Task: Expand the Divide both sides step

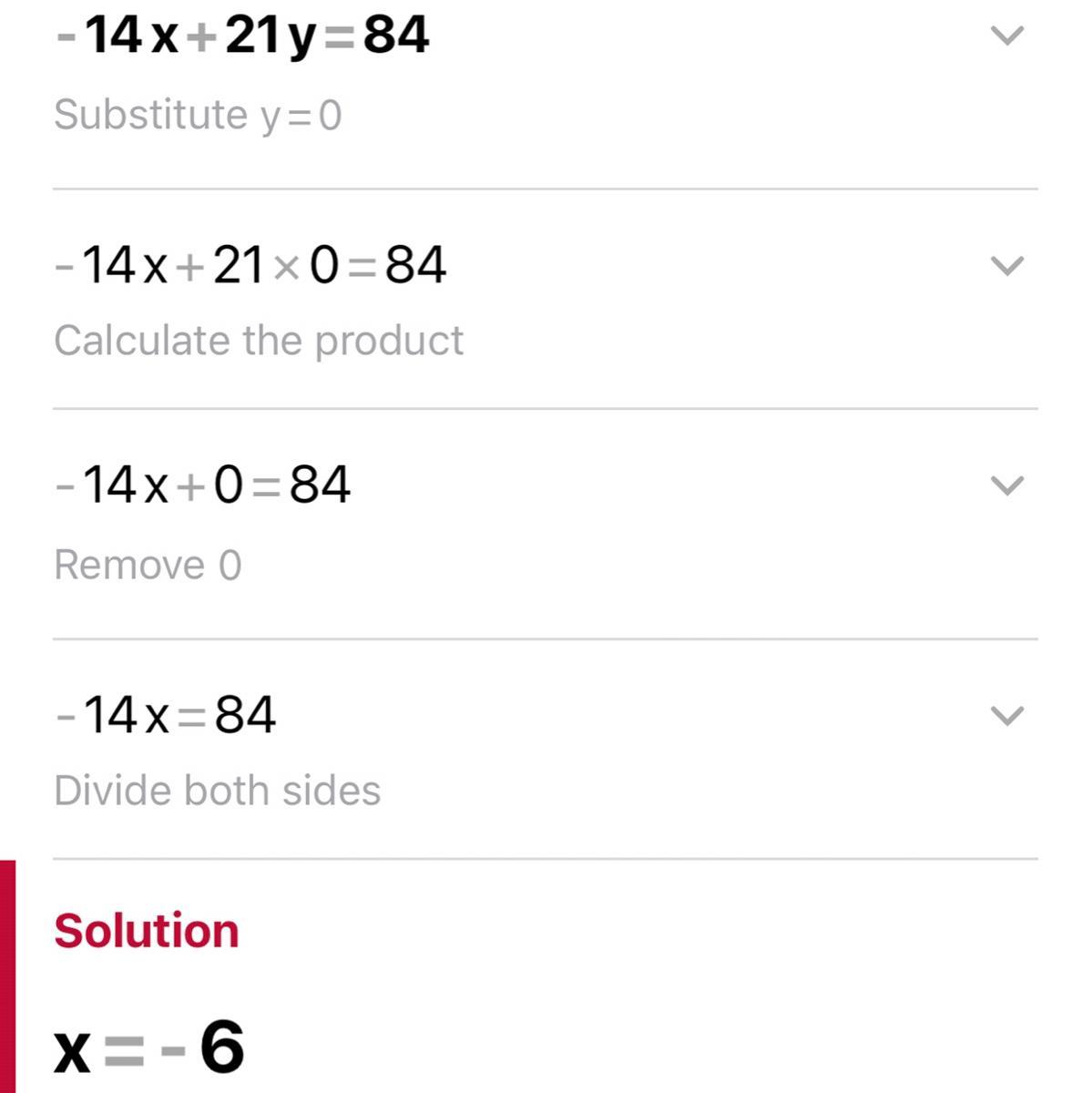Action: pos(1006,716)
